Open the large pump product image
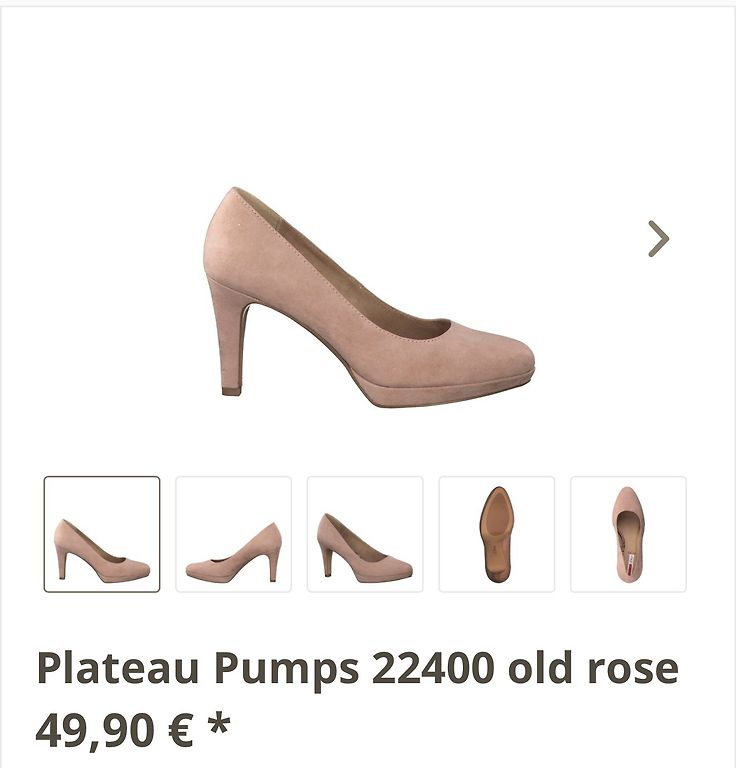This screenshot has width=736, height=768. (368, 300)
